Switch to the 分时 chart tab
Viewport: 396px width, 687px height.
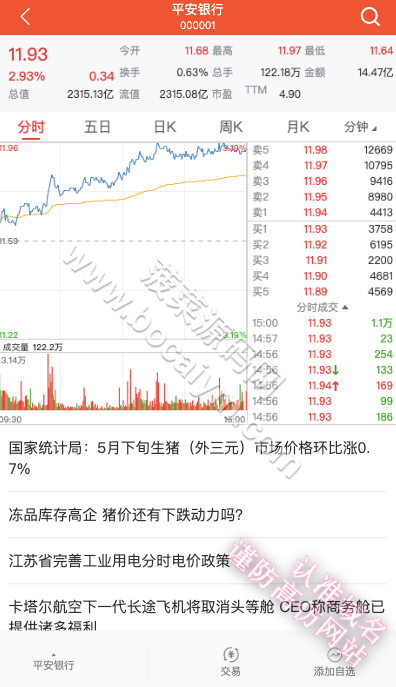pyautogui.click(x=31, y=127)
